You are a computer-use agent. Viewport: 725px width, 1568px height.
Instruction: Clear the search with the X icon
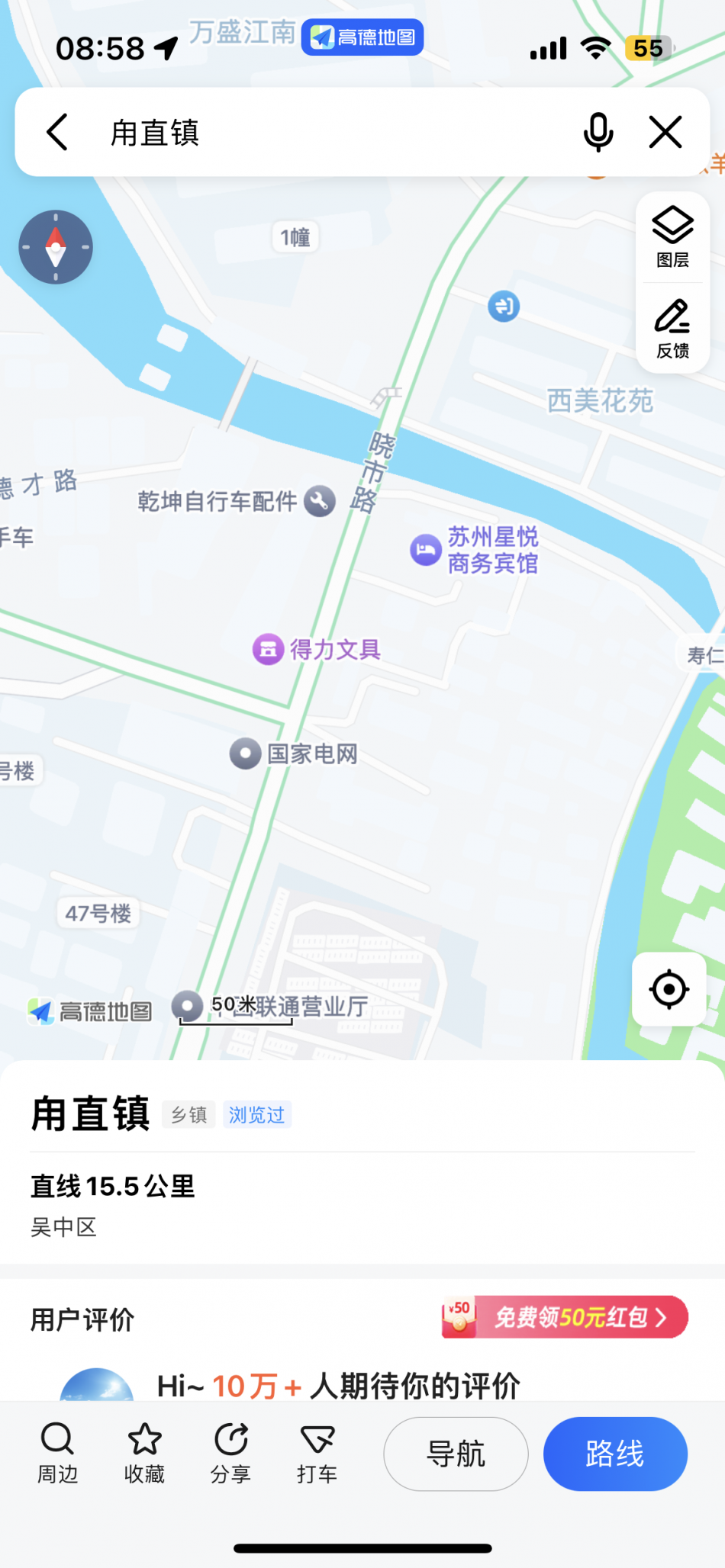click(x=665, y=133)
